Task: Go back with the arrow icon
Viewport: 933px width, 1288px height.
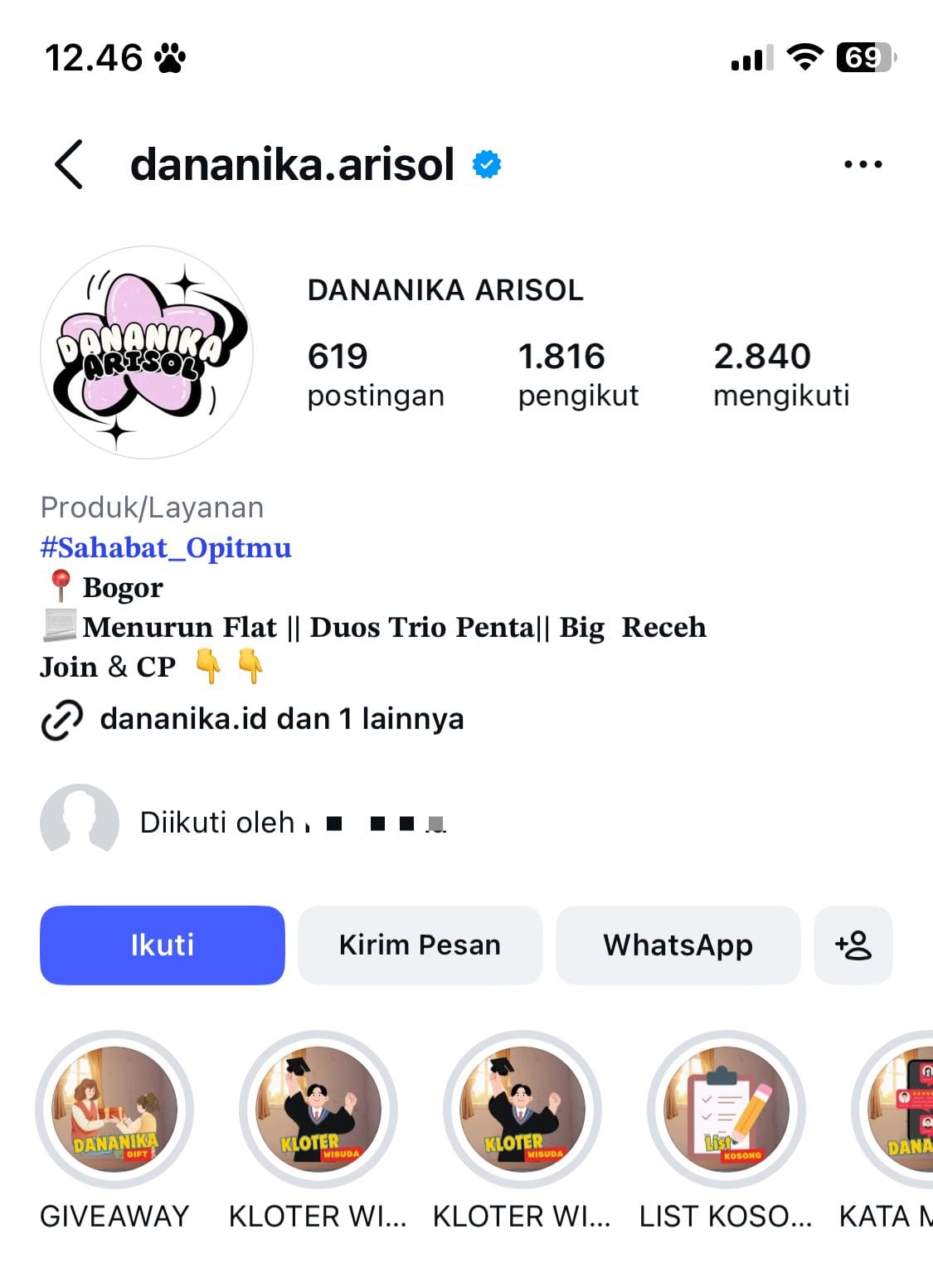Action: pos(69,164)
